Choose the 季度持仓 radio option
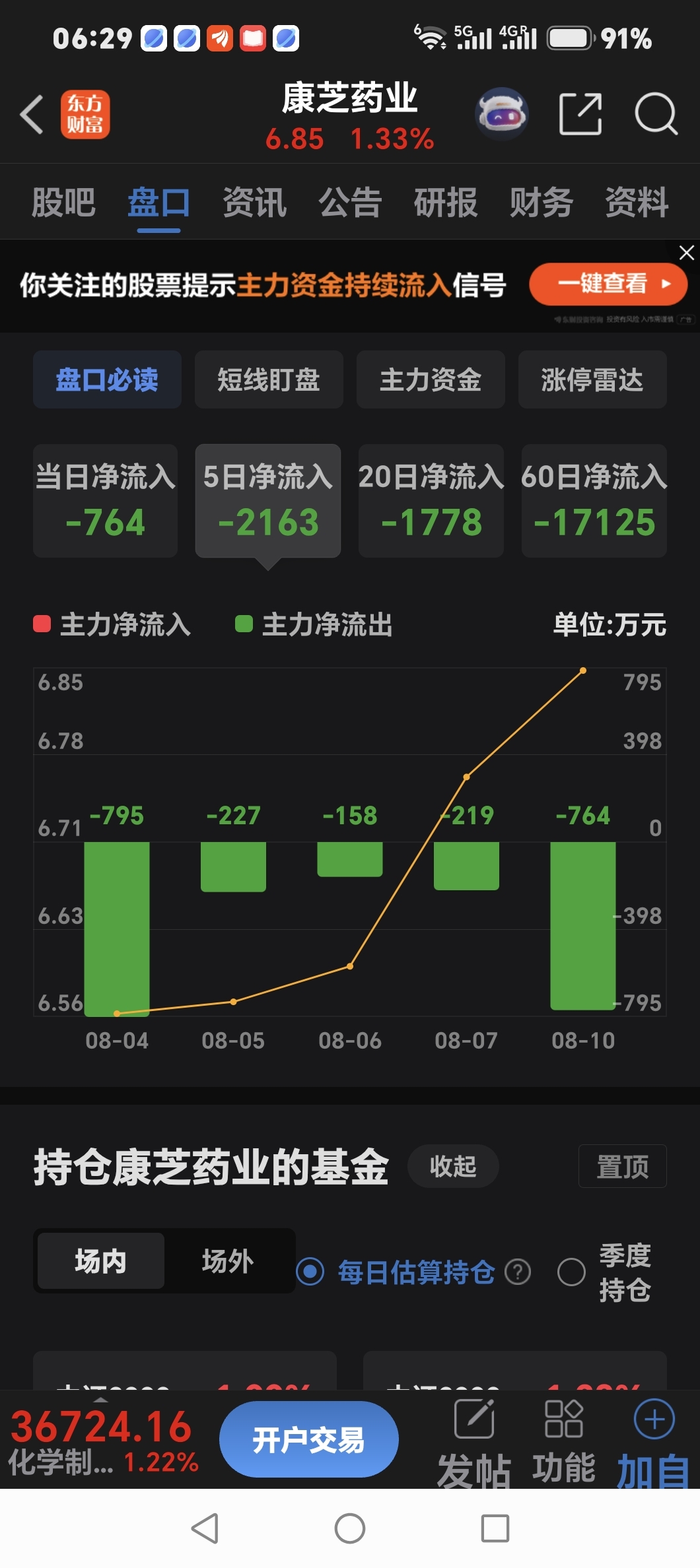 click(x=604, y=1272)
